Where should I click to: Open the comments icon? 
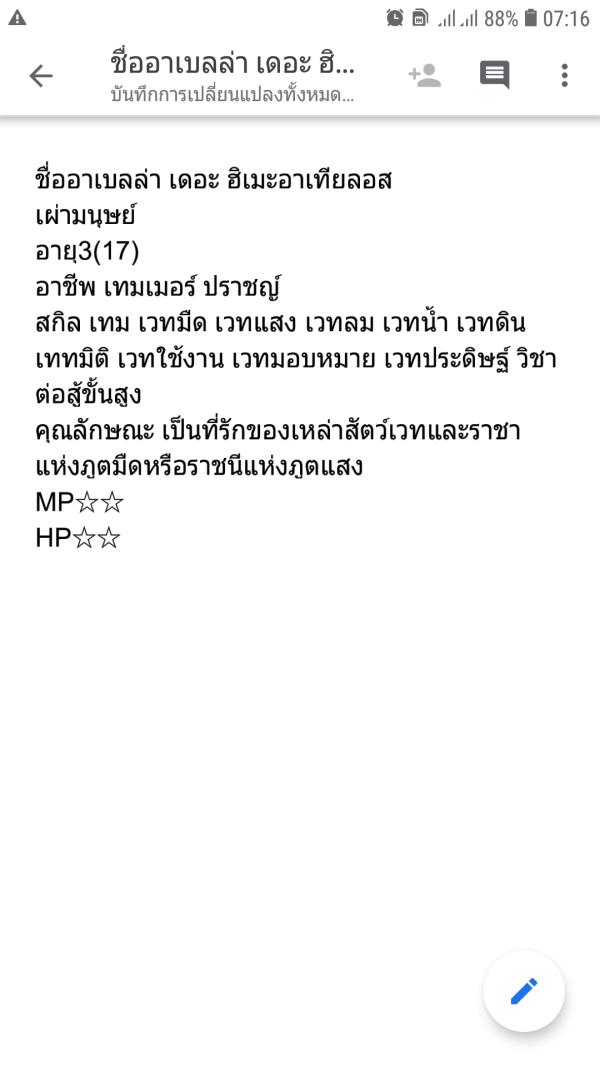coord(494,76)
